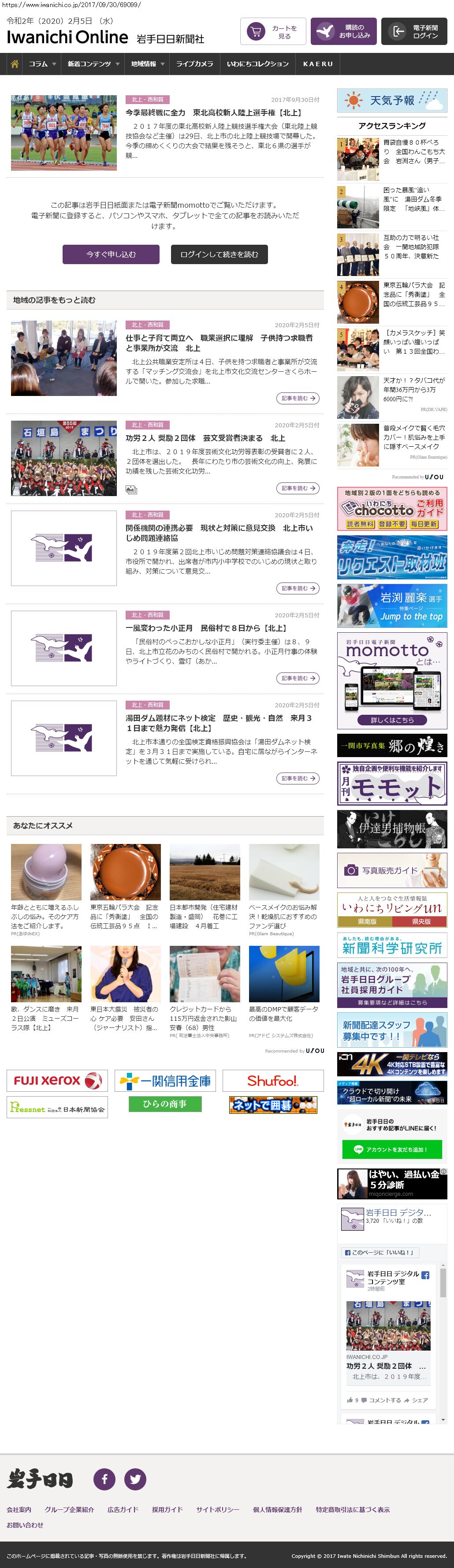Tap the 今すぐ申し込む button
The image size is (454, 1568).
(111, 254)
